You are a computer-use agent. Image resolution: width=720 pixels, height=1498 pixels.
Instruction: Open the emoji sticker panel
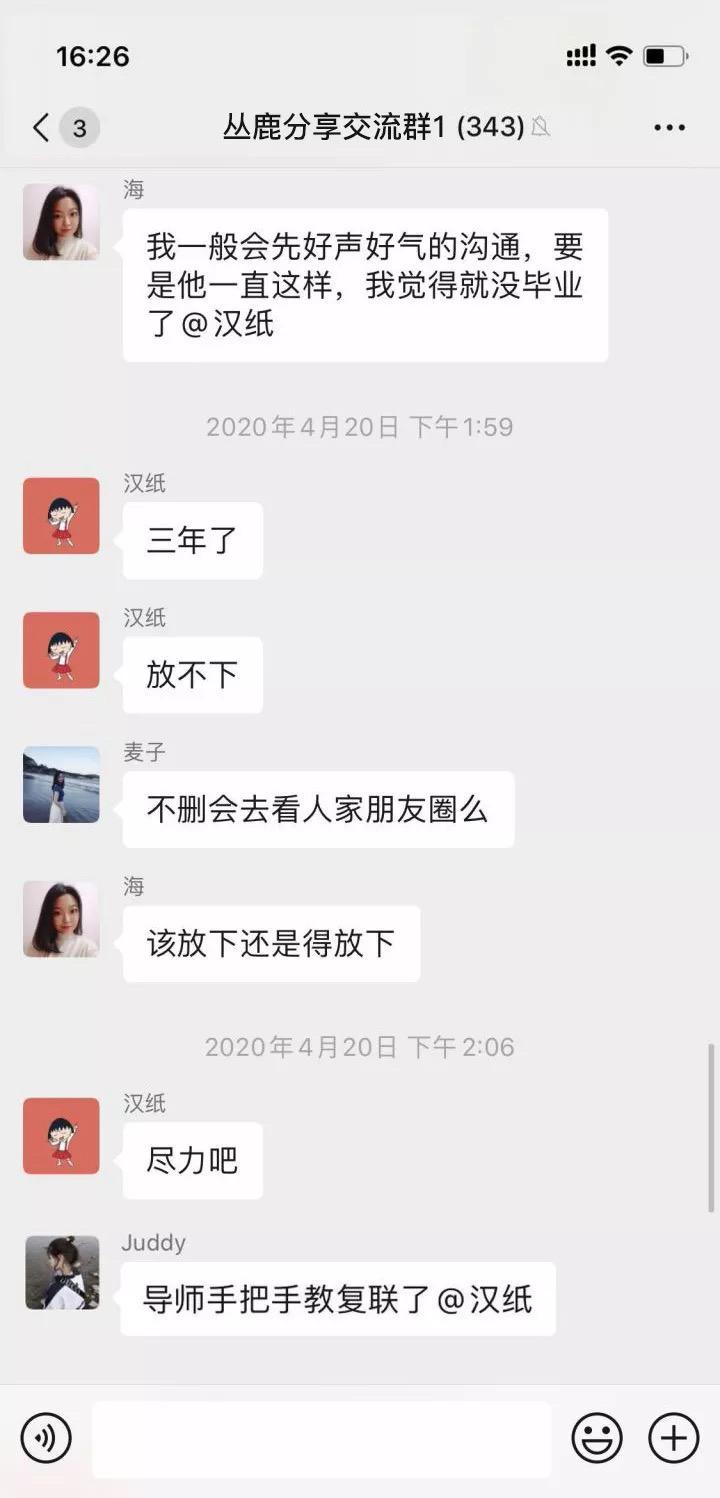597,1439
